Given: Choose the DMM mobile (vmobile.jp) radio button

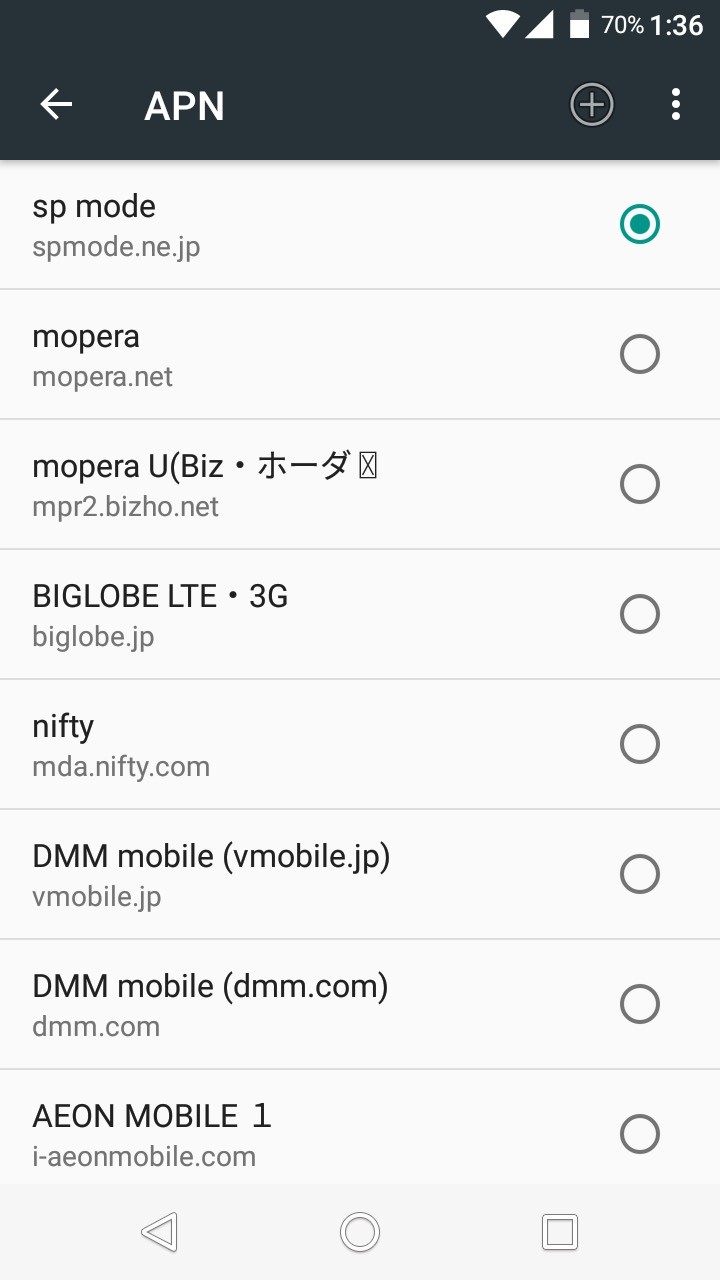Looking at the screenshot, I should [639, 874].
